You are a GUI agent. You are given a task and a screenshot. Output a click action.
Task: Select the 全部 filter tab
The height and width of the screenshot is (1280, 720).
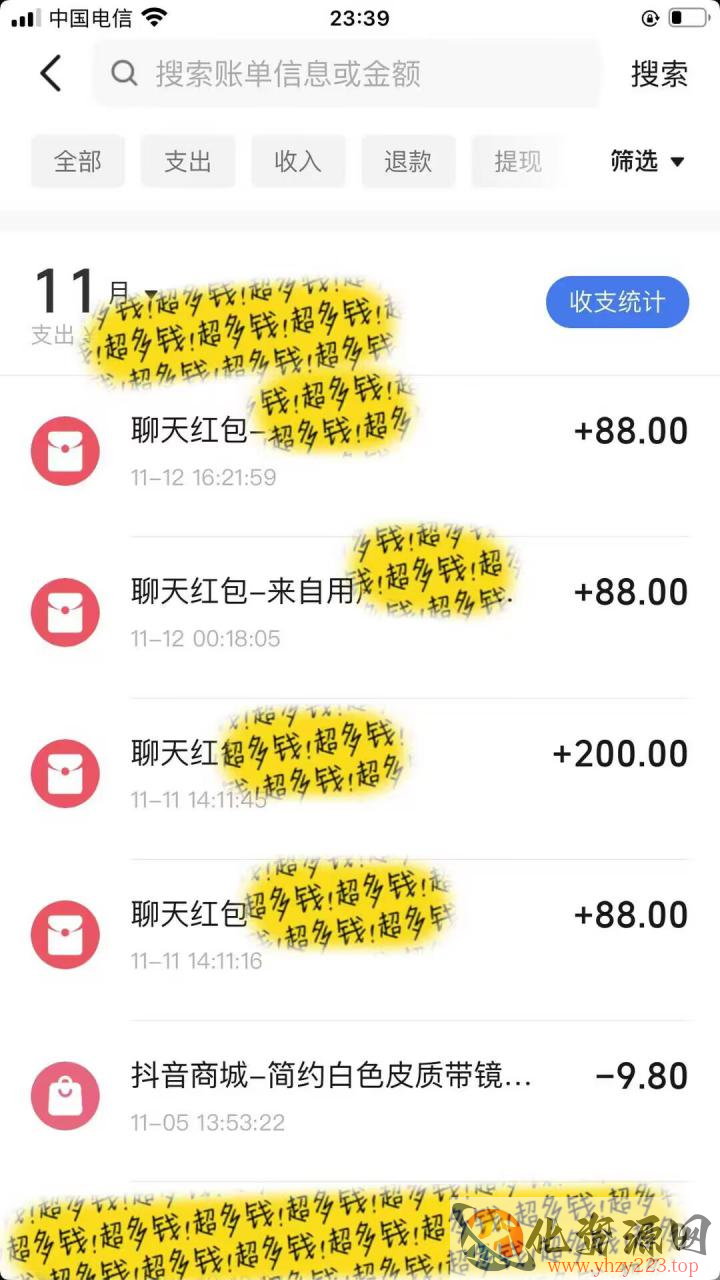point(77,161)
